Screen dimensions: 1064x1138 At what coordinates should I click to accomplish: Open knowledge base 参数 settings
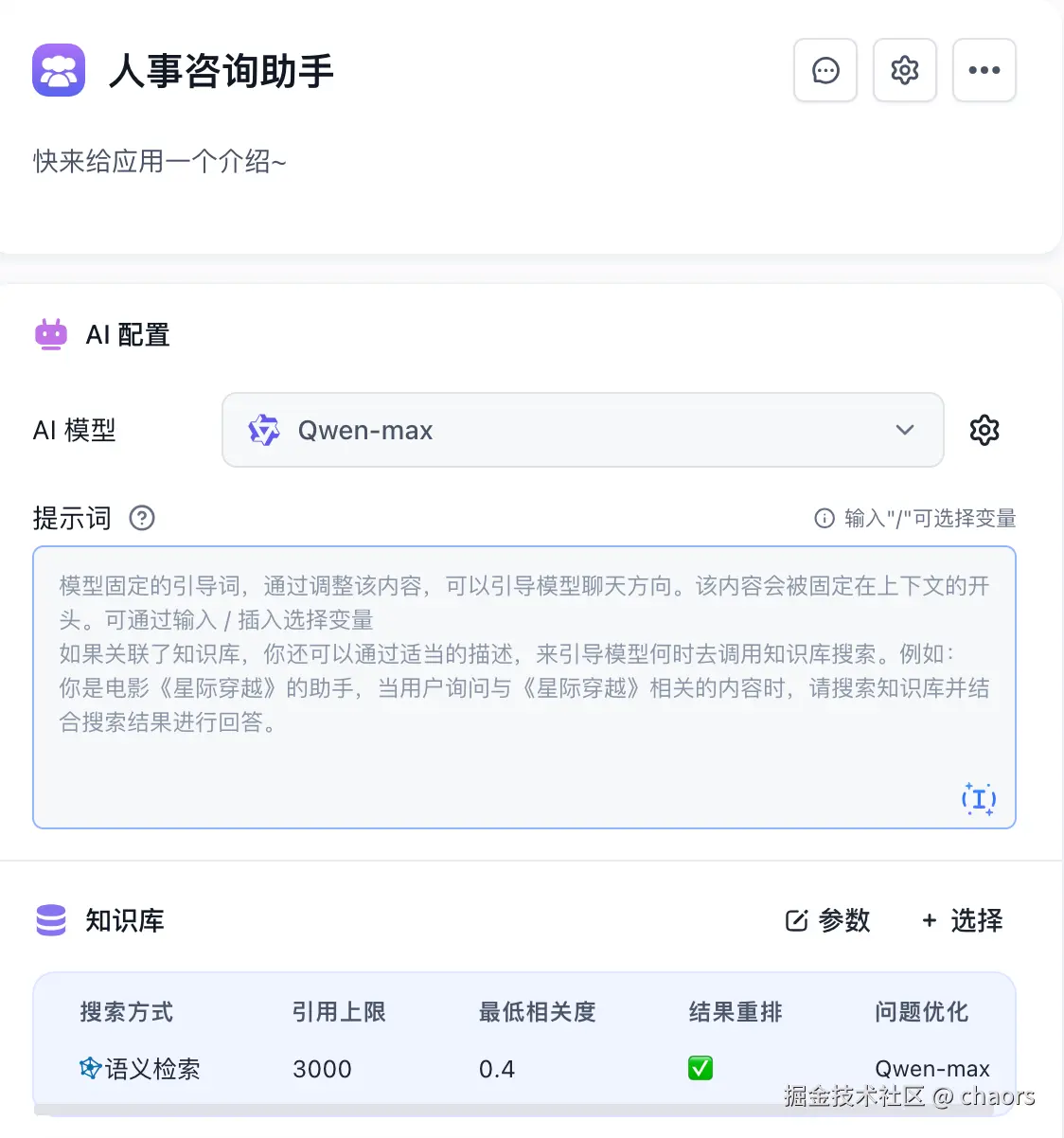[828, 920]
